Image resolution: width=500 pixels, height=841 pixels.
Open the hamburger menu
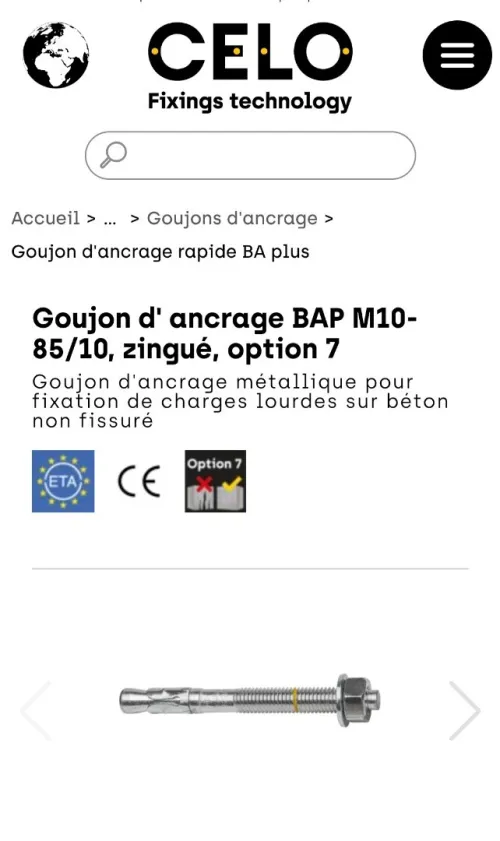click(x=457, y=55)
